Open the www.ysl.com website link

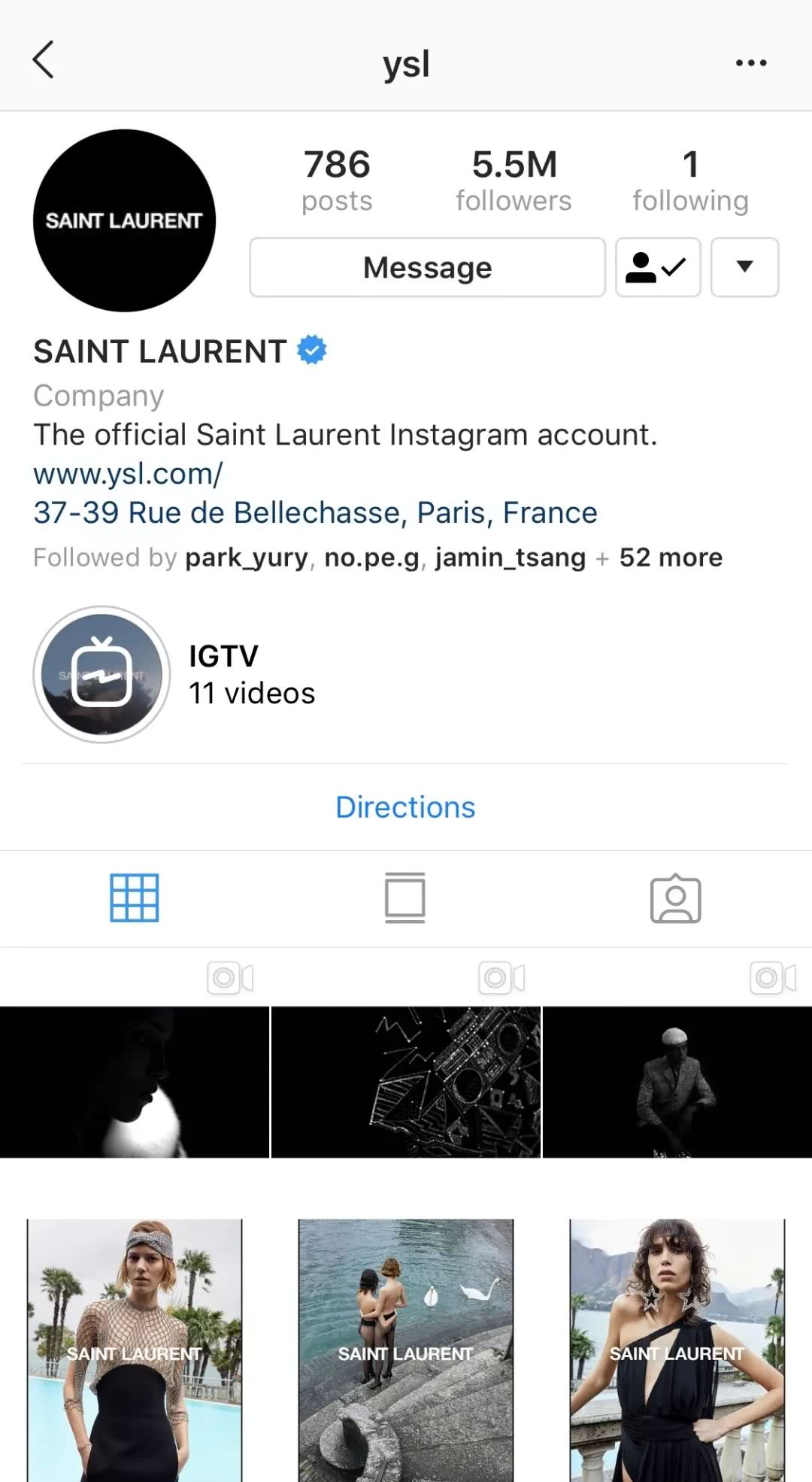coord(128,474)
